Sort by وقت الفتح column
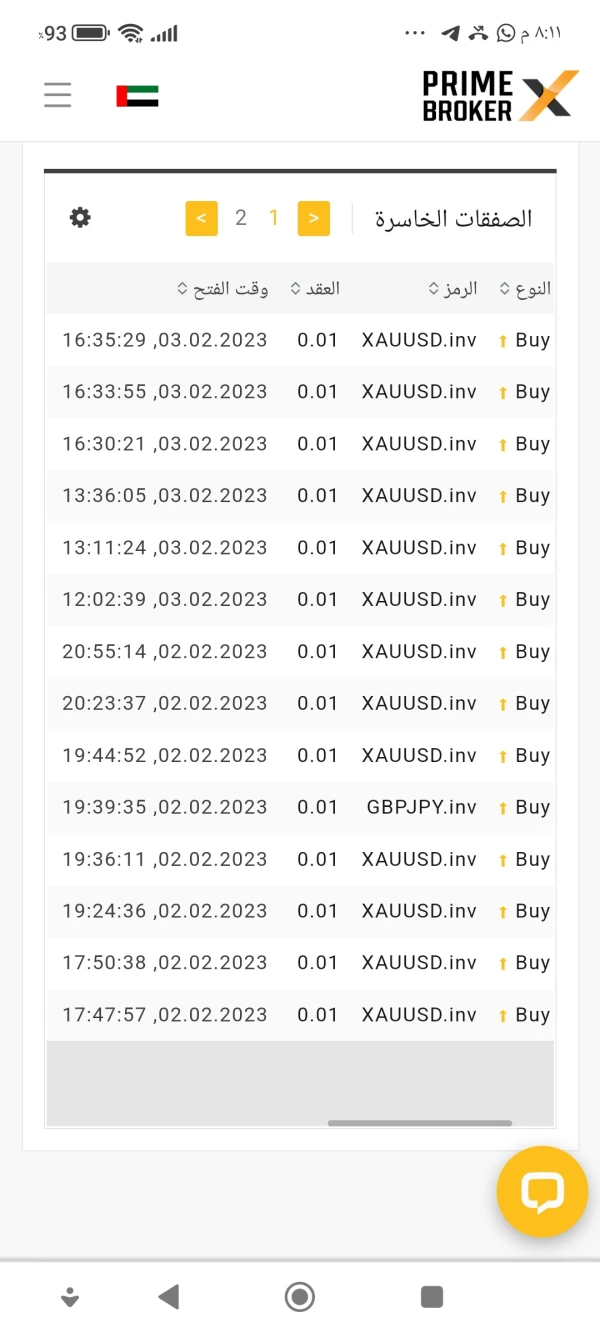Screen dimensions: 600x1333 click(222, 289)
